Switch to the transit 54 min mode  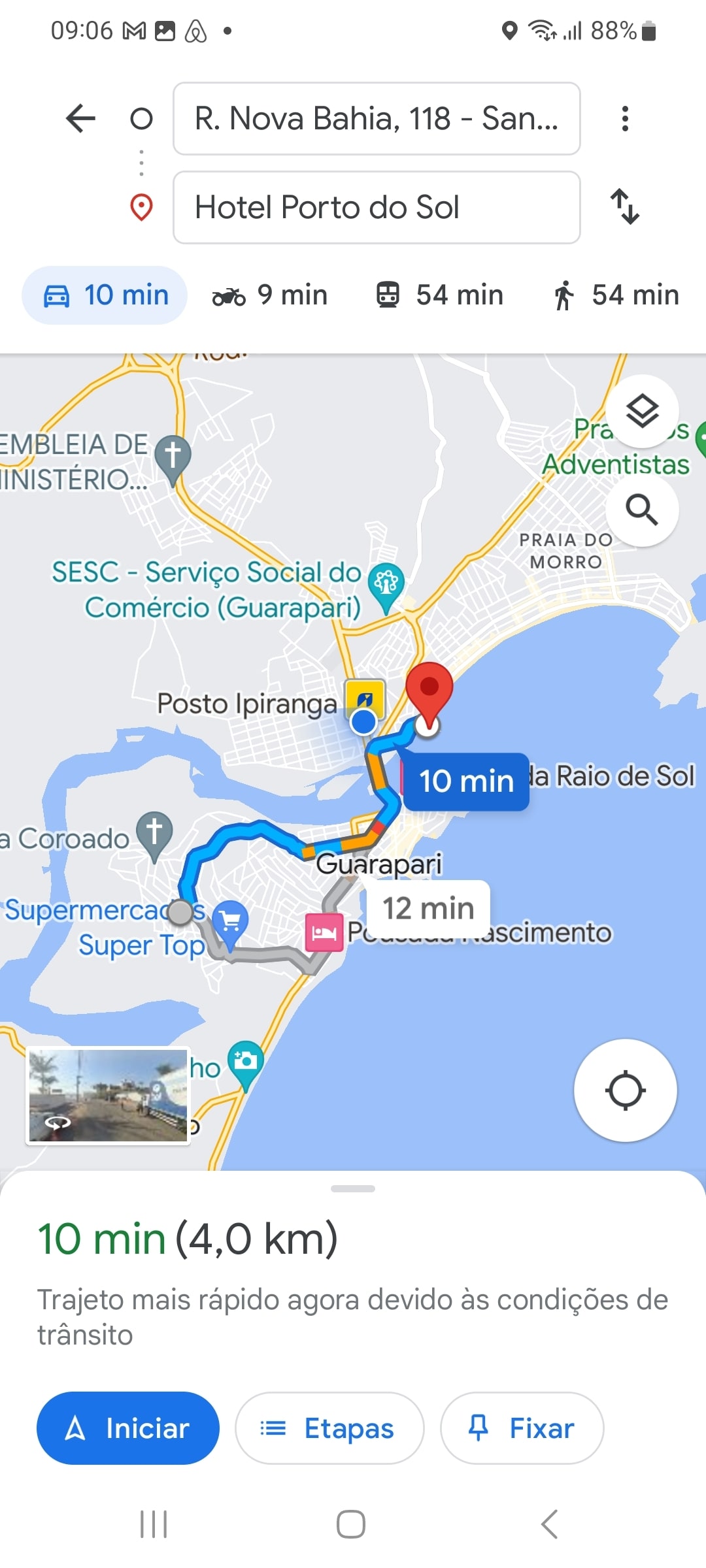pyautogui.click(x=439, y=295)
